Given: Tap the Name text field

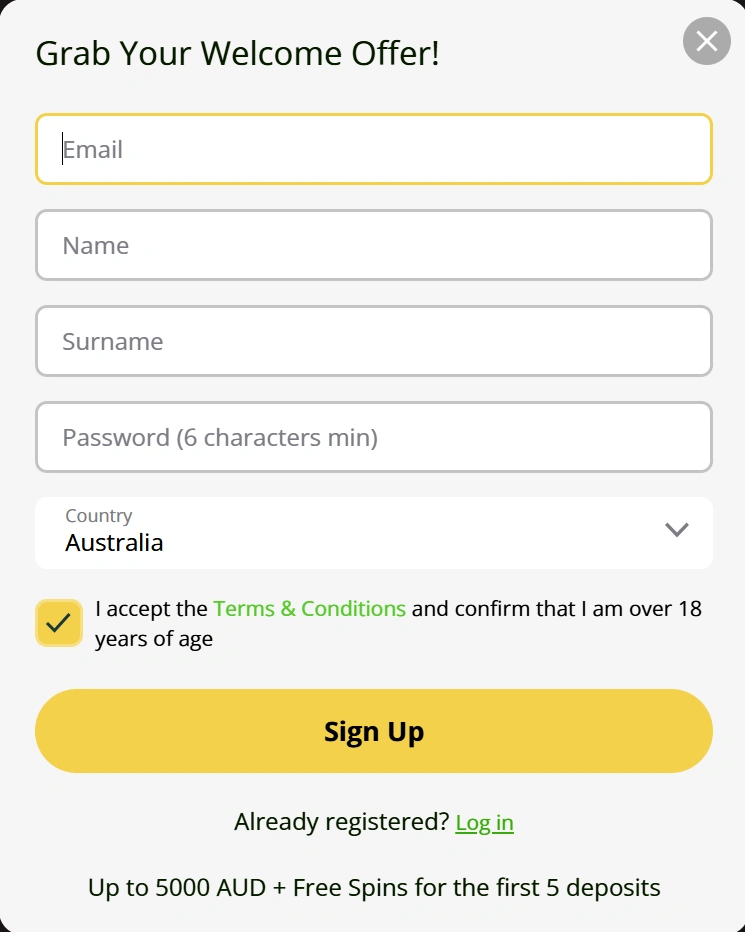Looking at the screenshot, I should click(x=373, y=246).
